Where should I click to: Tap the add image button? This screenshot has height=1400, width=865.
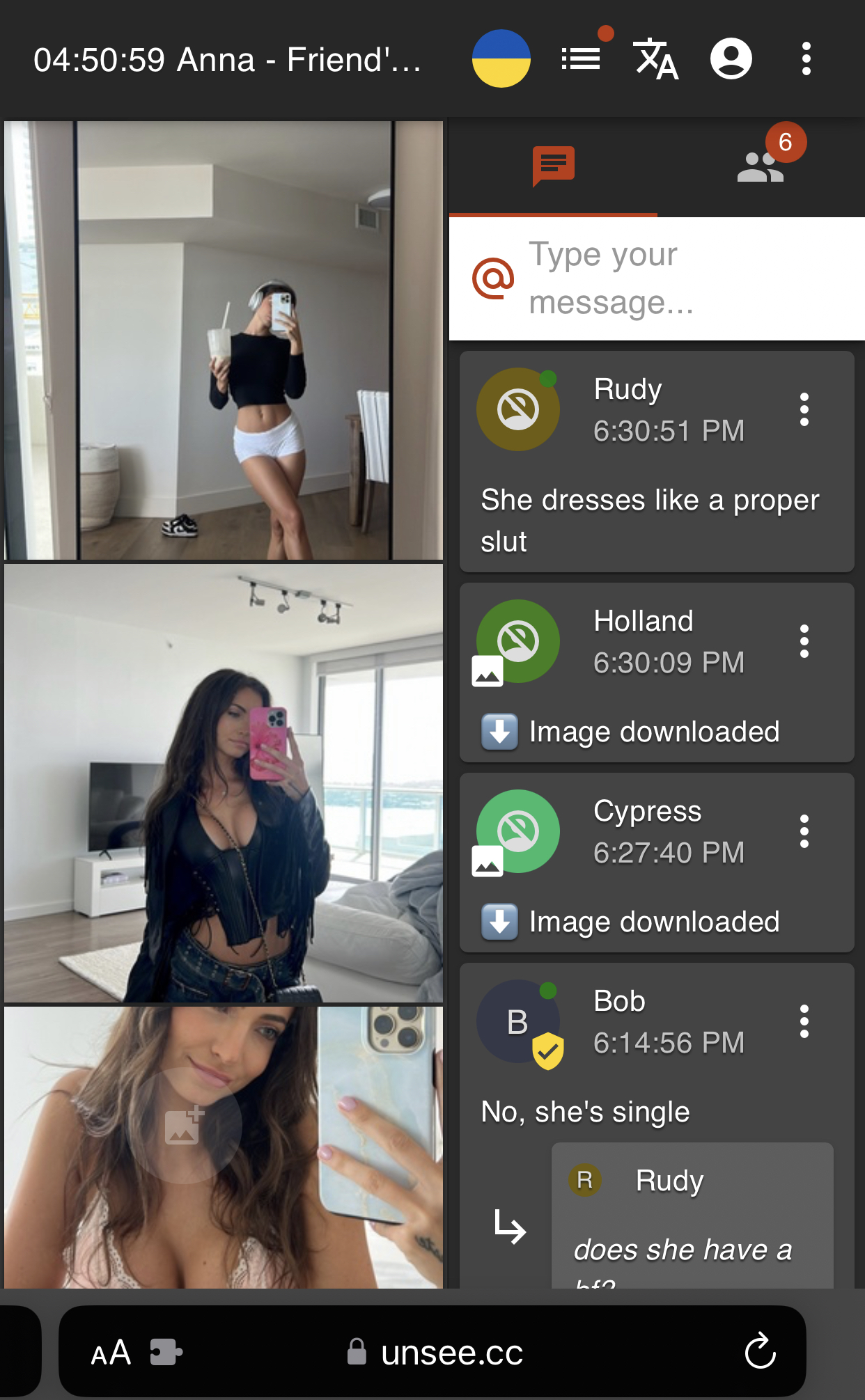coord(184,1126)
